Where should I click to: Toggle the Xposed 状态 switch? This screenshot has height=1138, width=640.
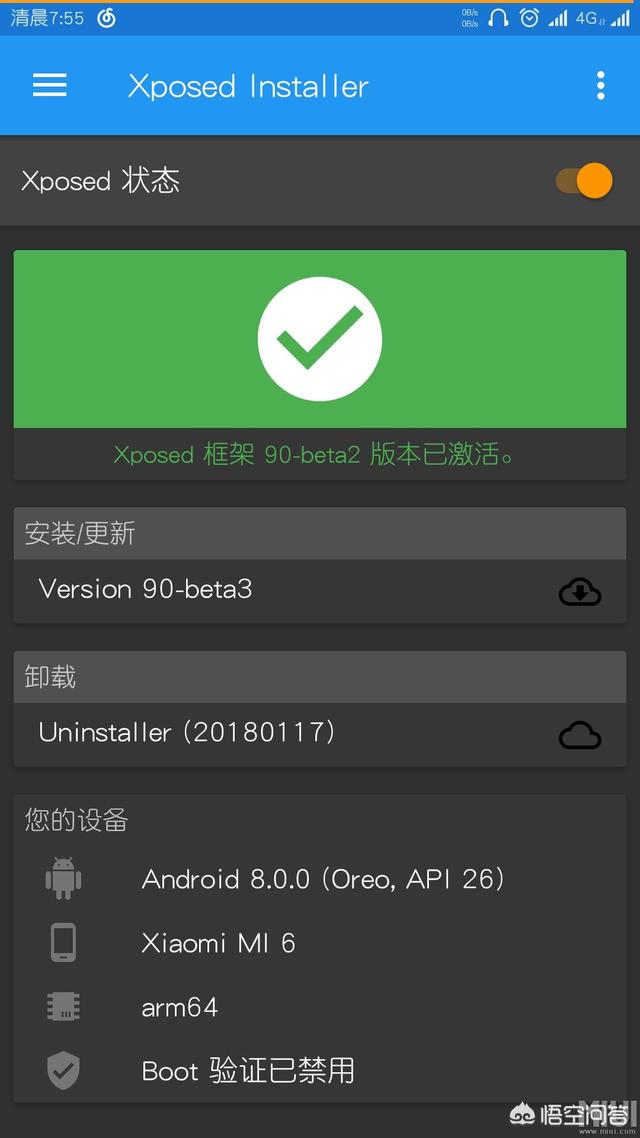584,181
